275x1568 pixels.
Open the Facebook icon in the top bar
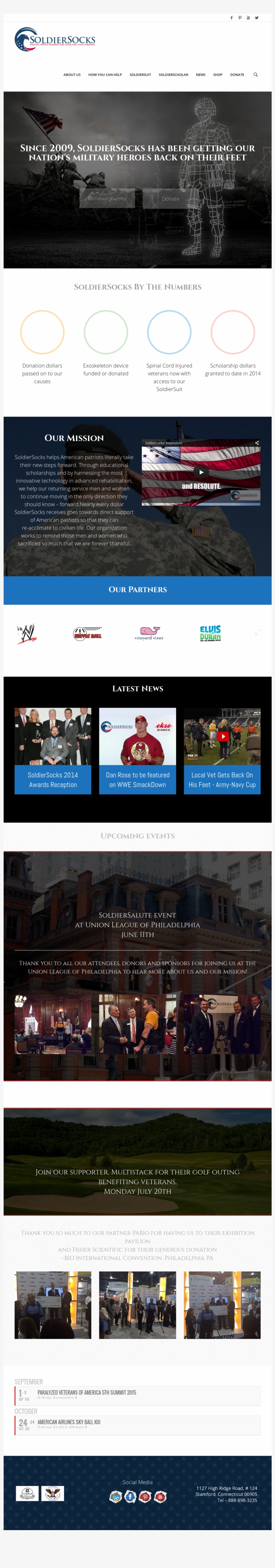click(x=231, y=18)
